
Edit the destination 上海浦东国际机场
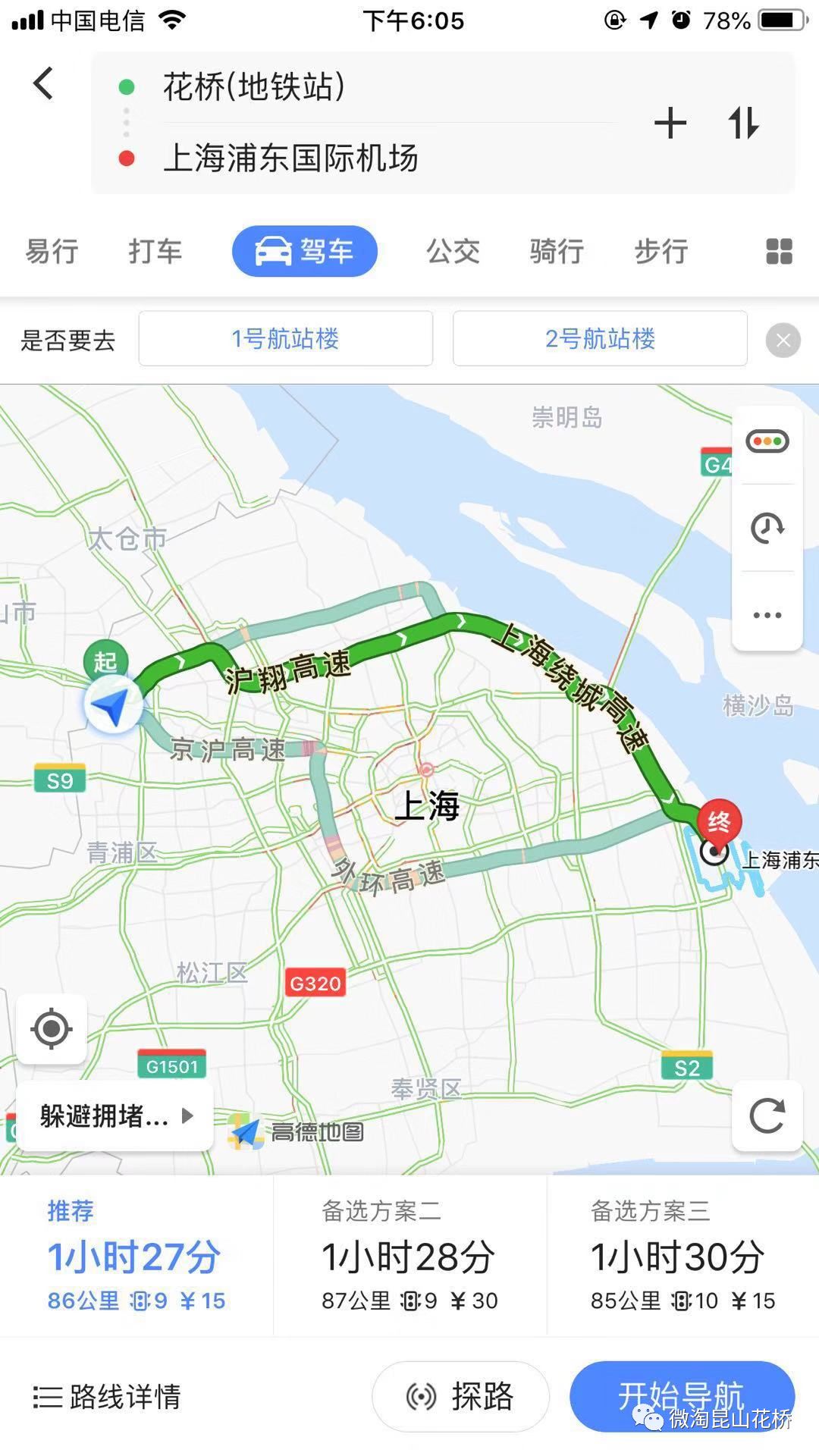(x=290, y=158)
